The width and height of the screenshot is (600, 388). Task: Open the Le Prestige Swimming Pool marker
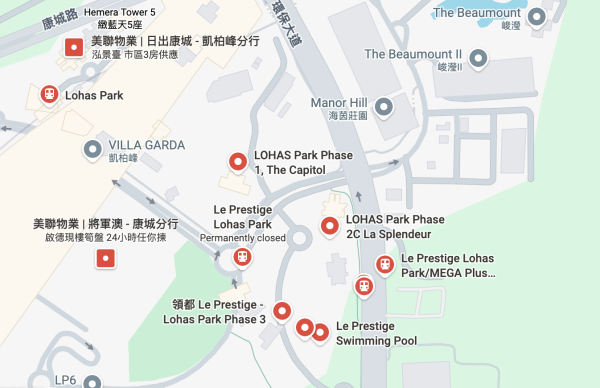click(320, 333)
